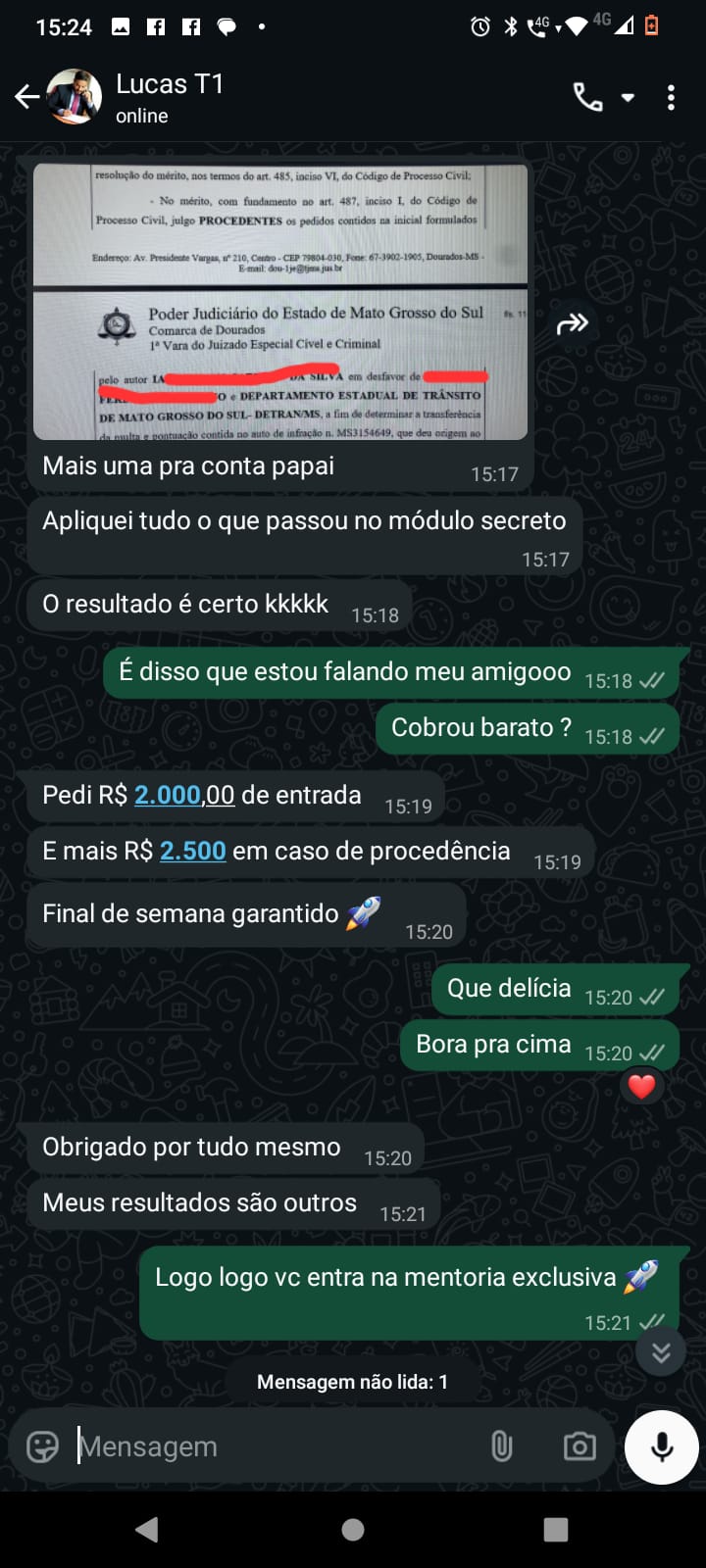Viewport: 706px width, 1568px height.
Task: Open the emoji picker
Action: click(x=42, y=1446)
